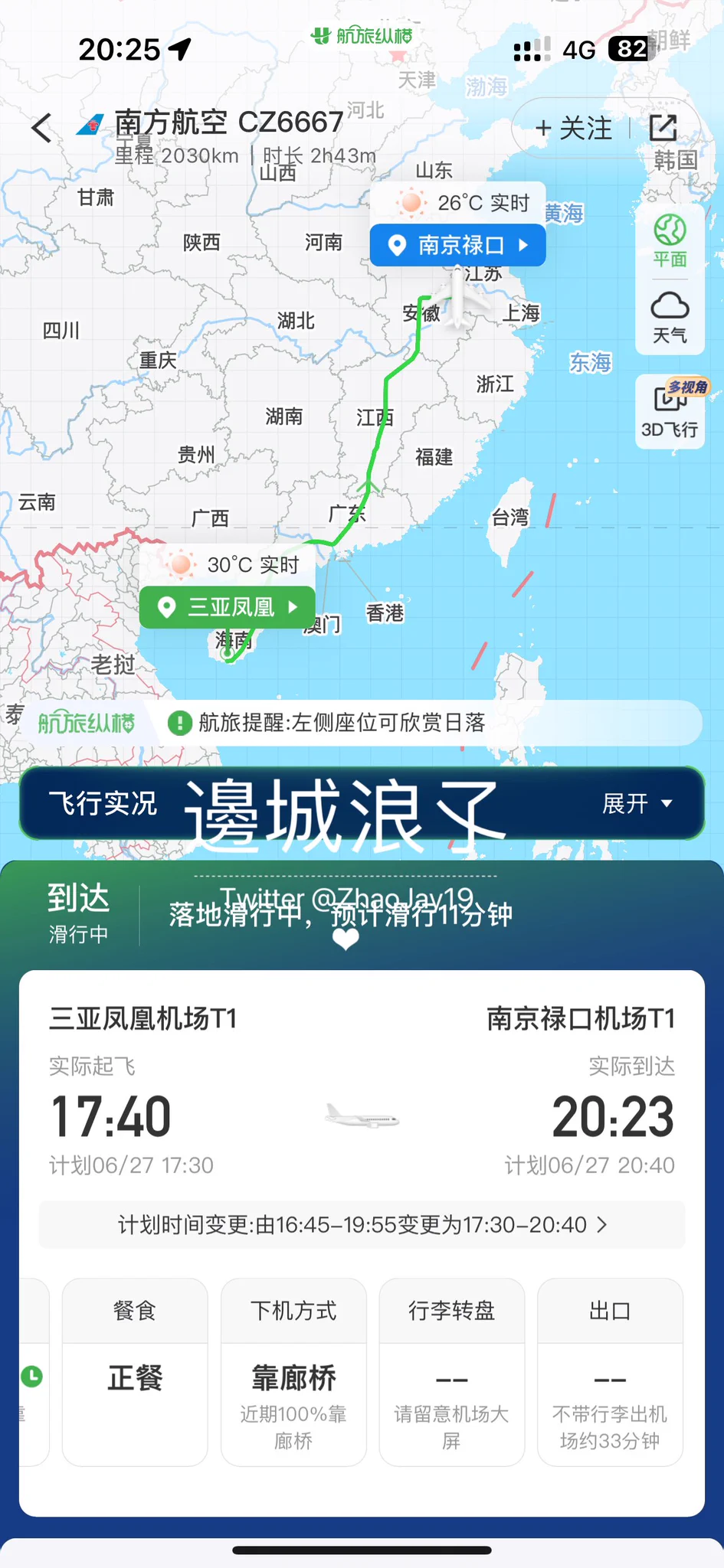Expand the 飞行实况 panel with 展开
The image size is (724, 1568).
[x=637, y=803]
